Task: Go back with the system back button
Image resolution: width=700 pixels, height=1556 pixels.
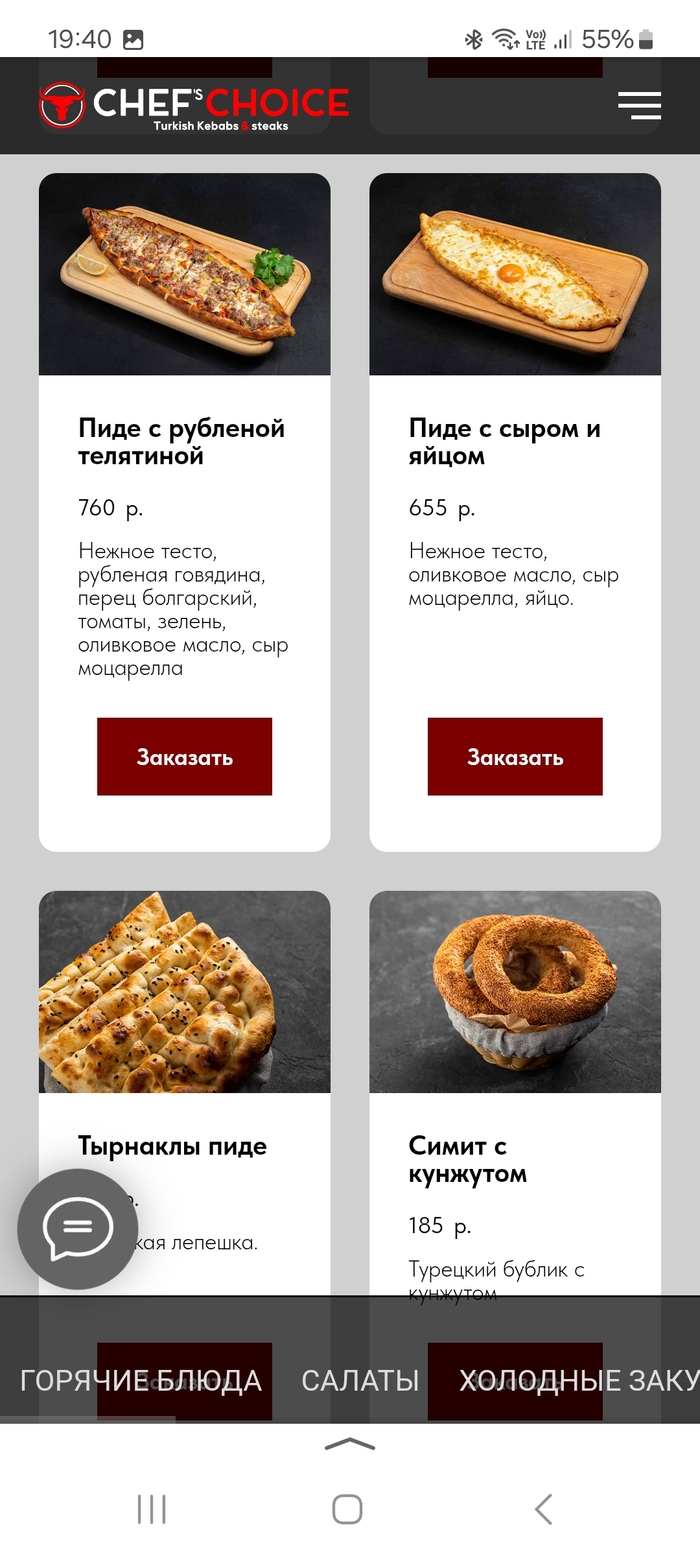Action: click(543, 1509)
